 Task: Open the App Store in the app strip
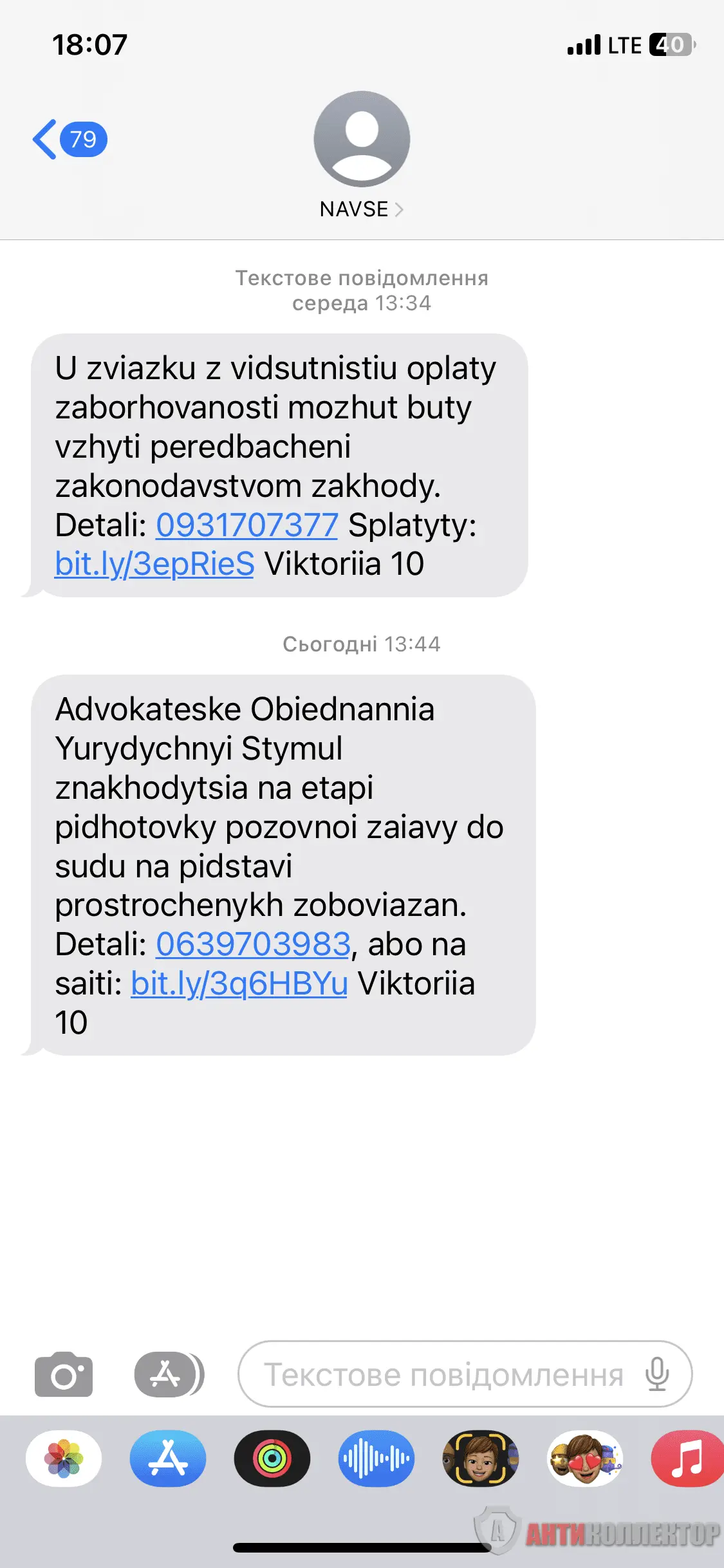tap(168, 1459)
